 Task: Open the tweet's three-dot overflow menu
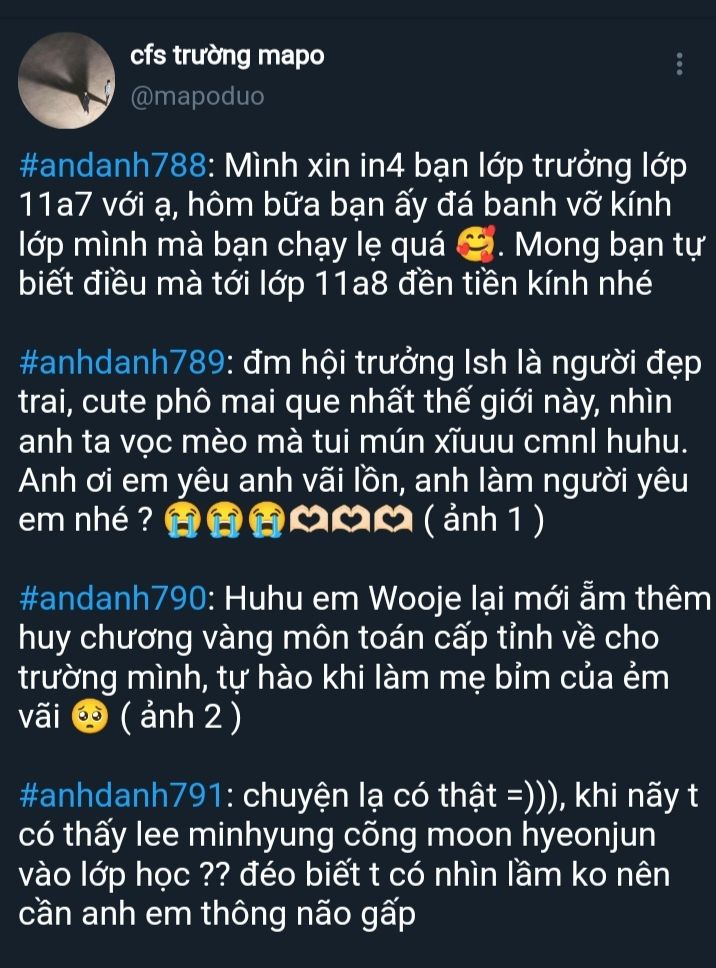click(x=680, y=64)
